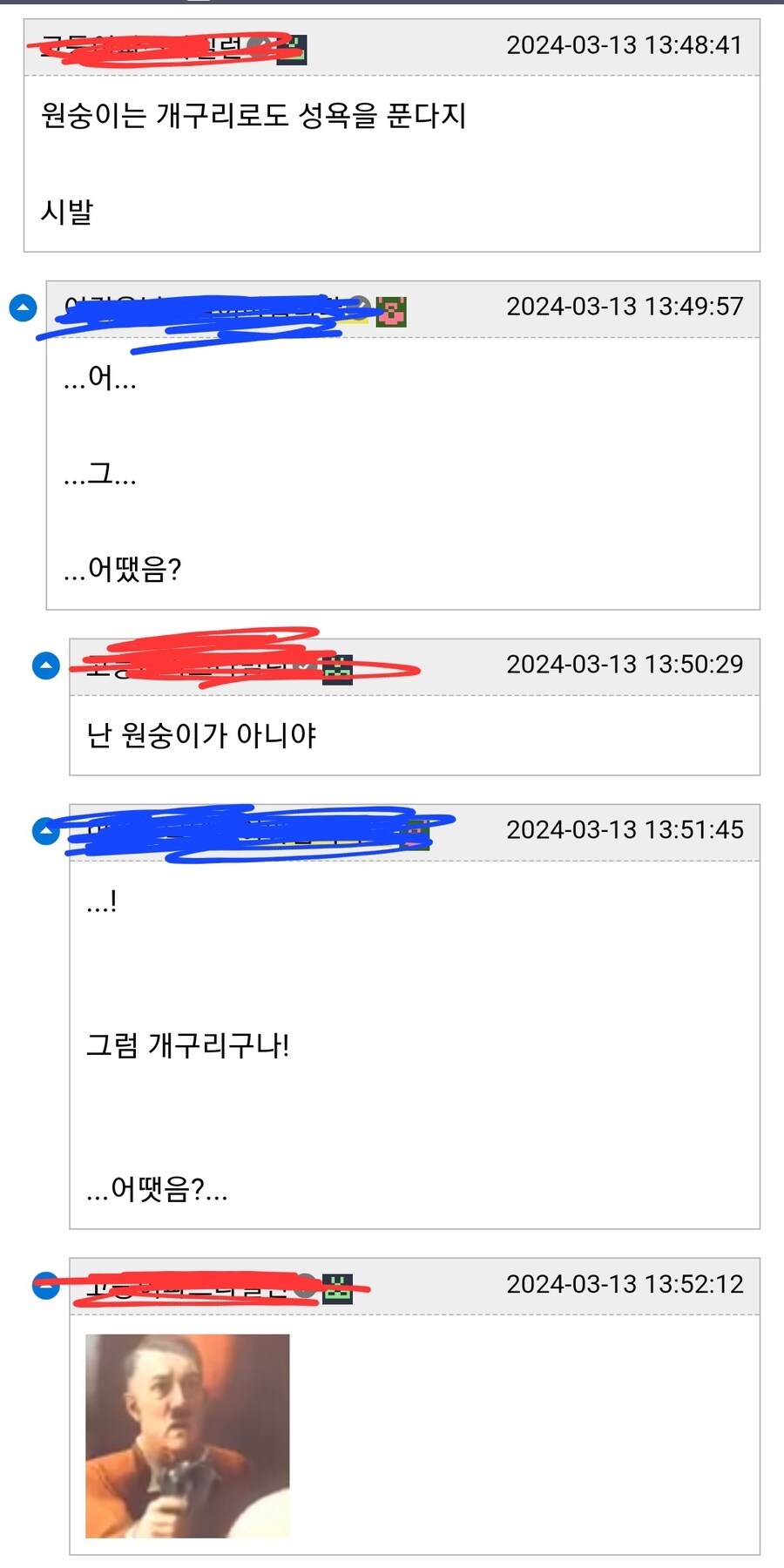Collapse the reply posted at 13:49:57 using its blue arrow

point(22,309)
